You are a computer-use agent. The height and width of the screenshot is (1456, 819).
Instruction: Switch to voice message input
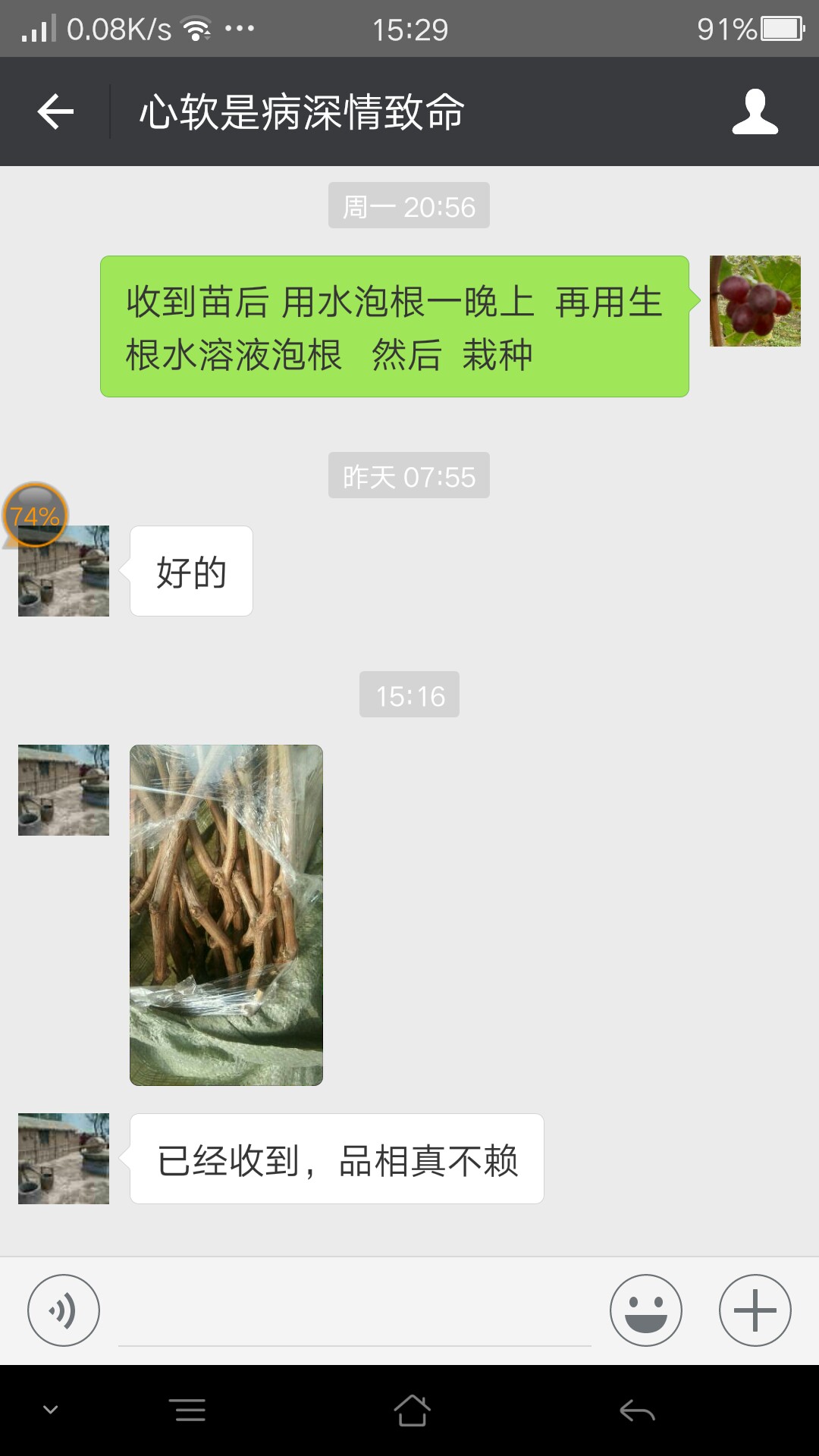pyautogui.click(x=64, y=1310)
